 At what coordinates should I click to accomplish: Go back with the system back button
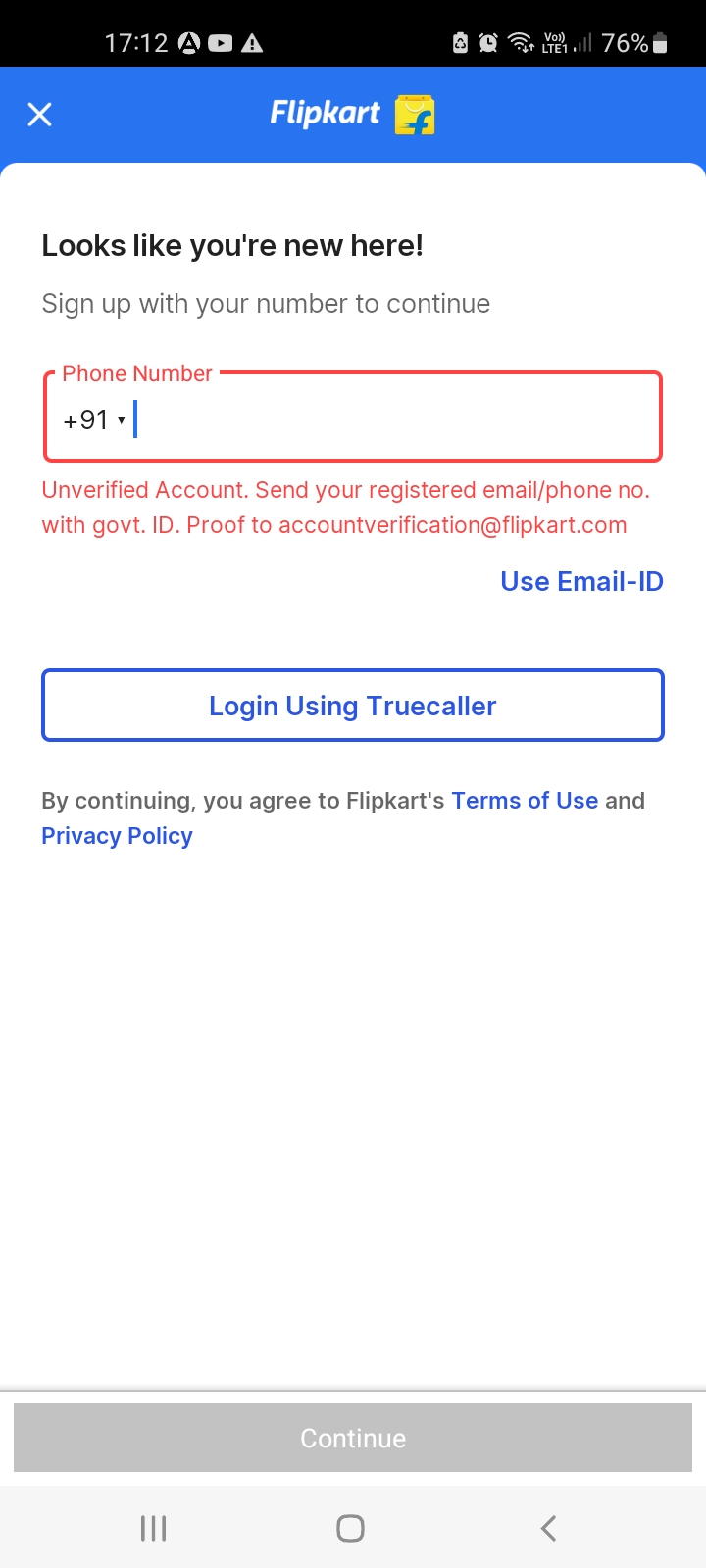point(548,1528)
